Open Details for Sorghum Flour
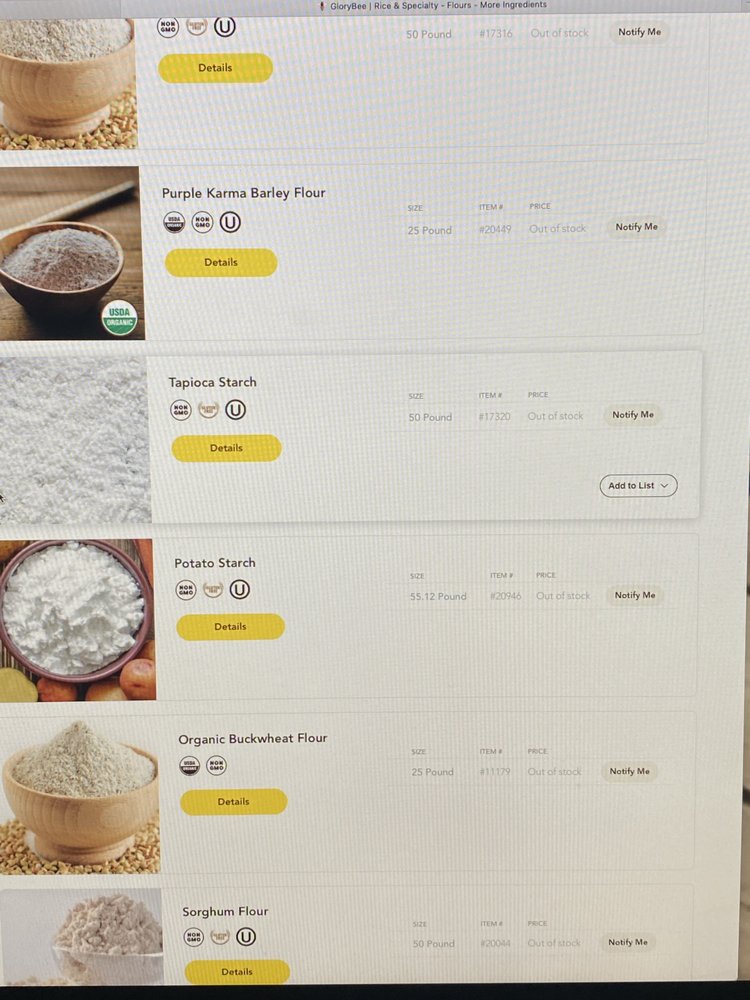The height and width of the screenshot is (1000, 750). pyautogui.click(x=237, y=971)
